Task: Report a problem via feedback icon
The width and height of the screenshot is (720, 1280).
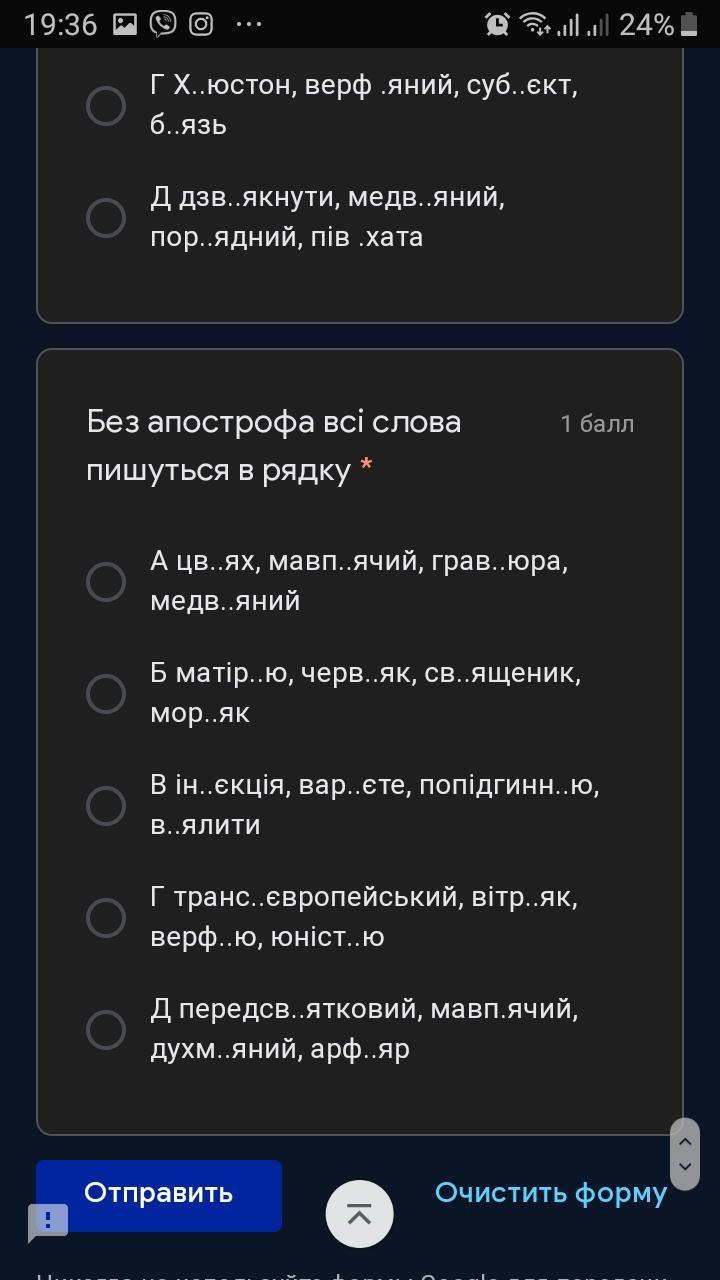Action: click(48, 1222)
